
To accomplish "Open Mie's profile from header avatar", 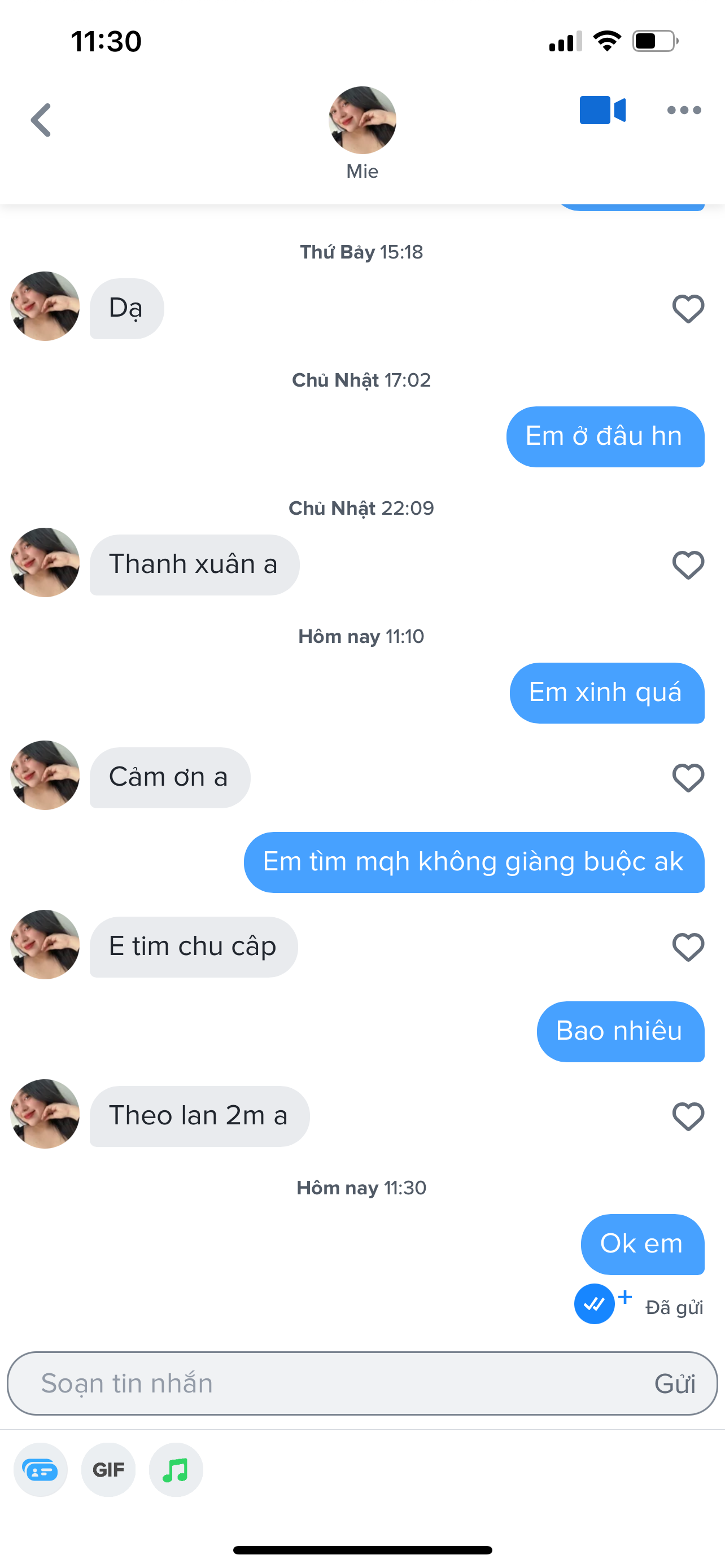I will (x=362, y=121).
